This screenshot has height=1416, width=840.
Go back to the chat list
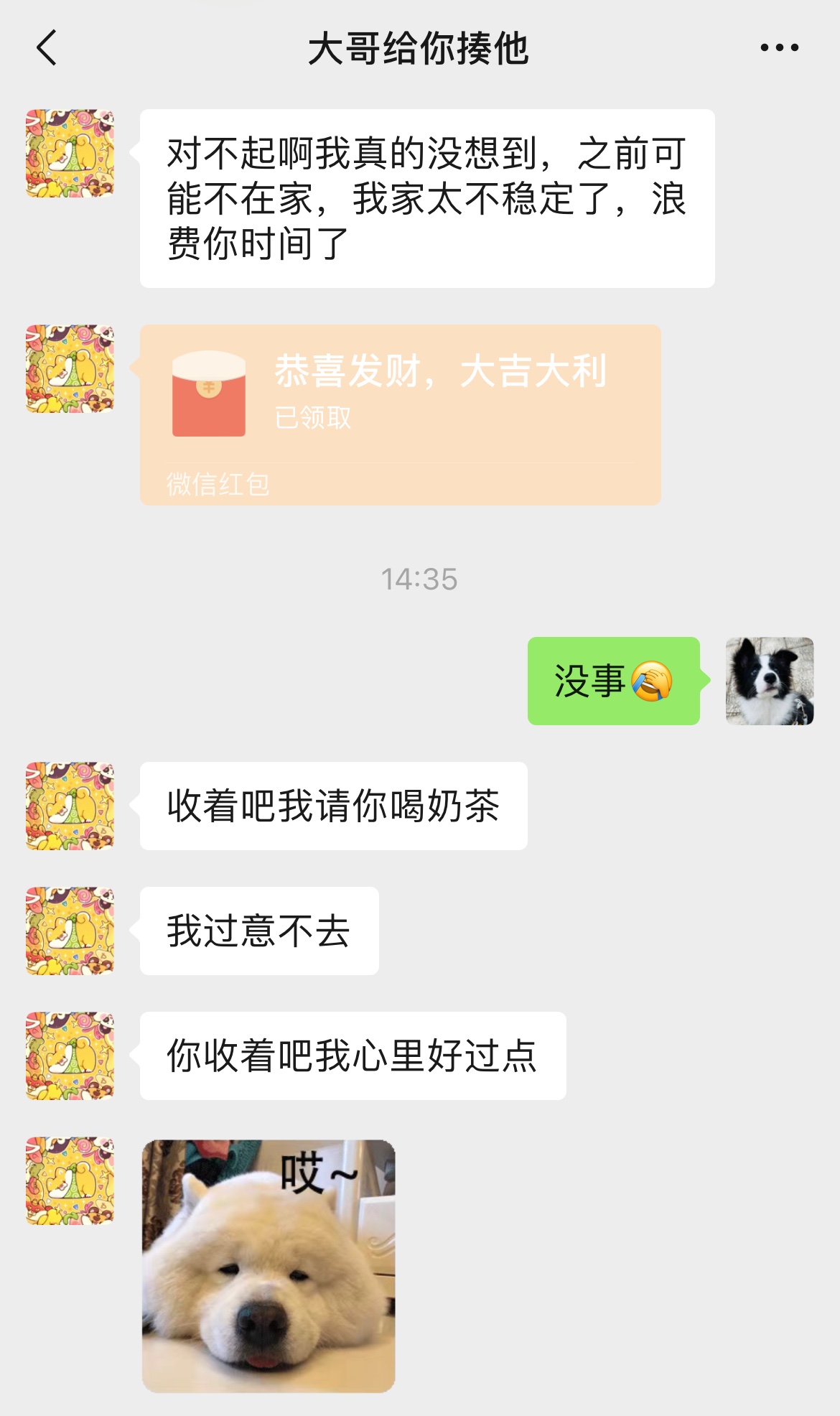point(47,48)
